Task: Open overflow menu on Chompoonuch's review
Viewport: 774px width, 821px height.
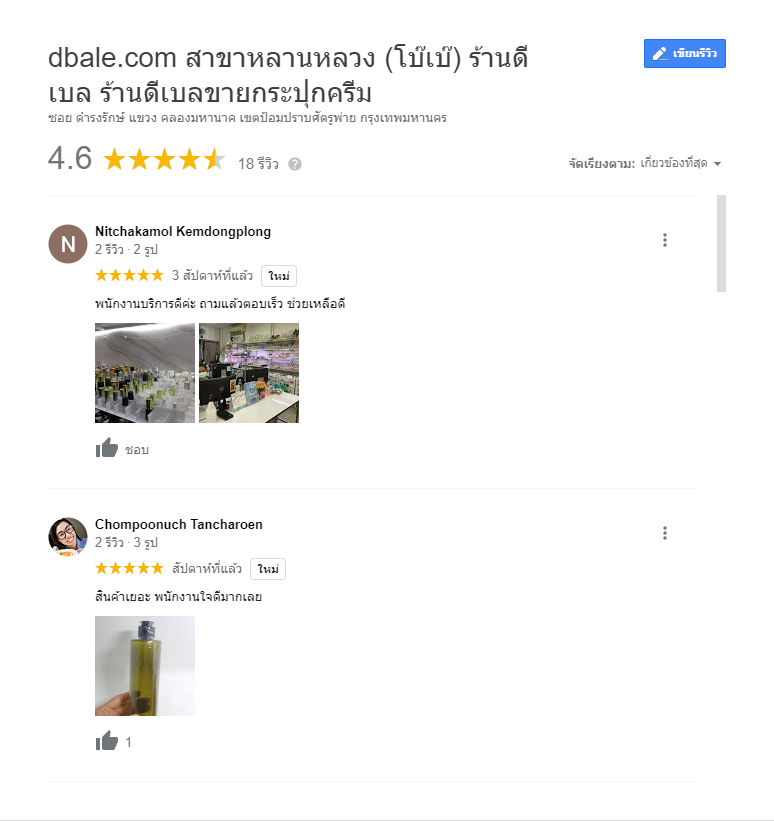Action: coord(664,533)
